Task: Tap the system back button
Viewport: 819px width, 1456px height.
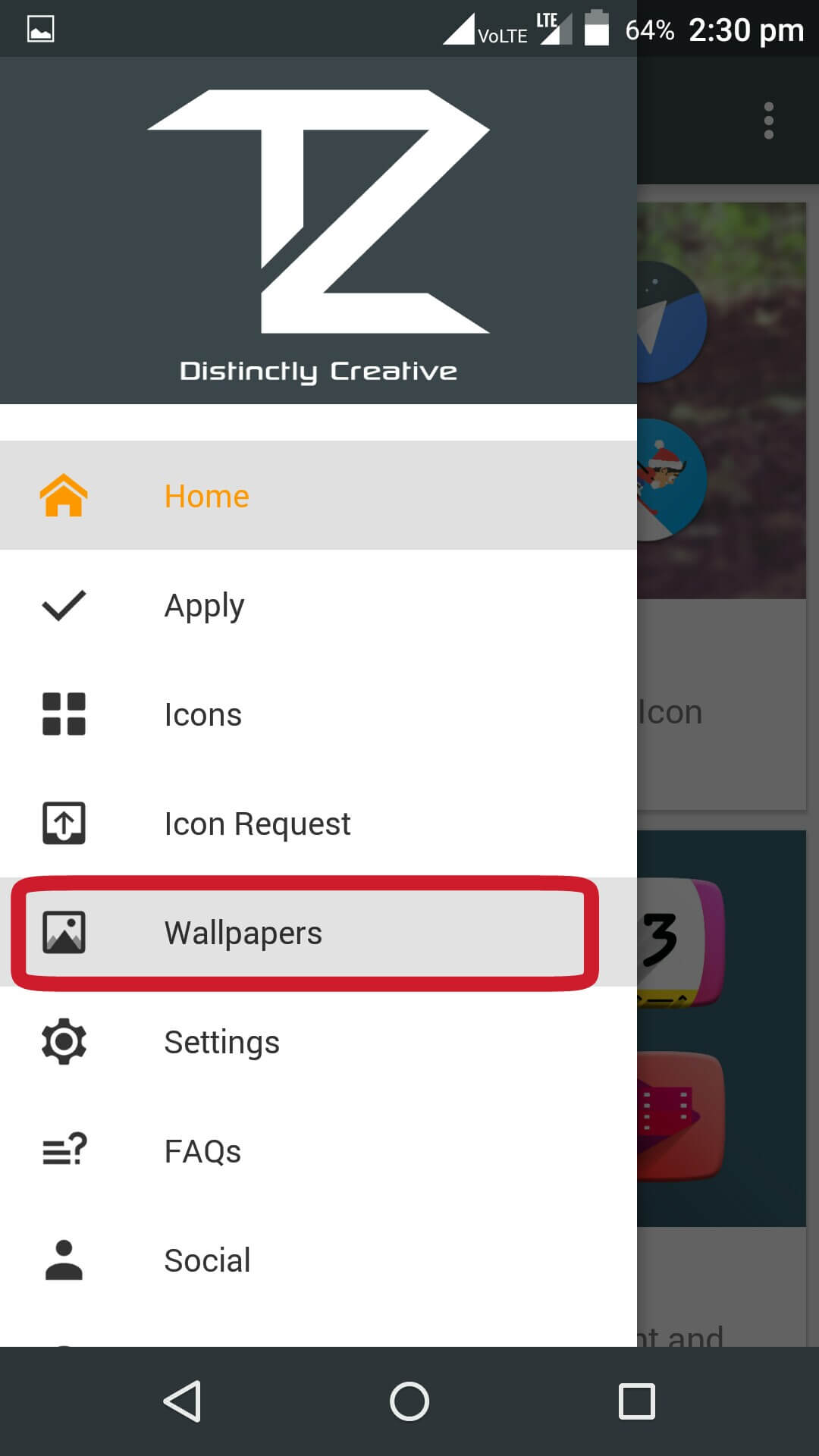Action: [x=182, y=1401]
